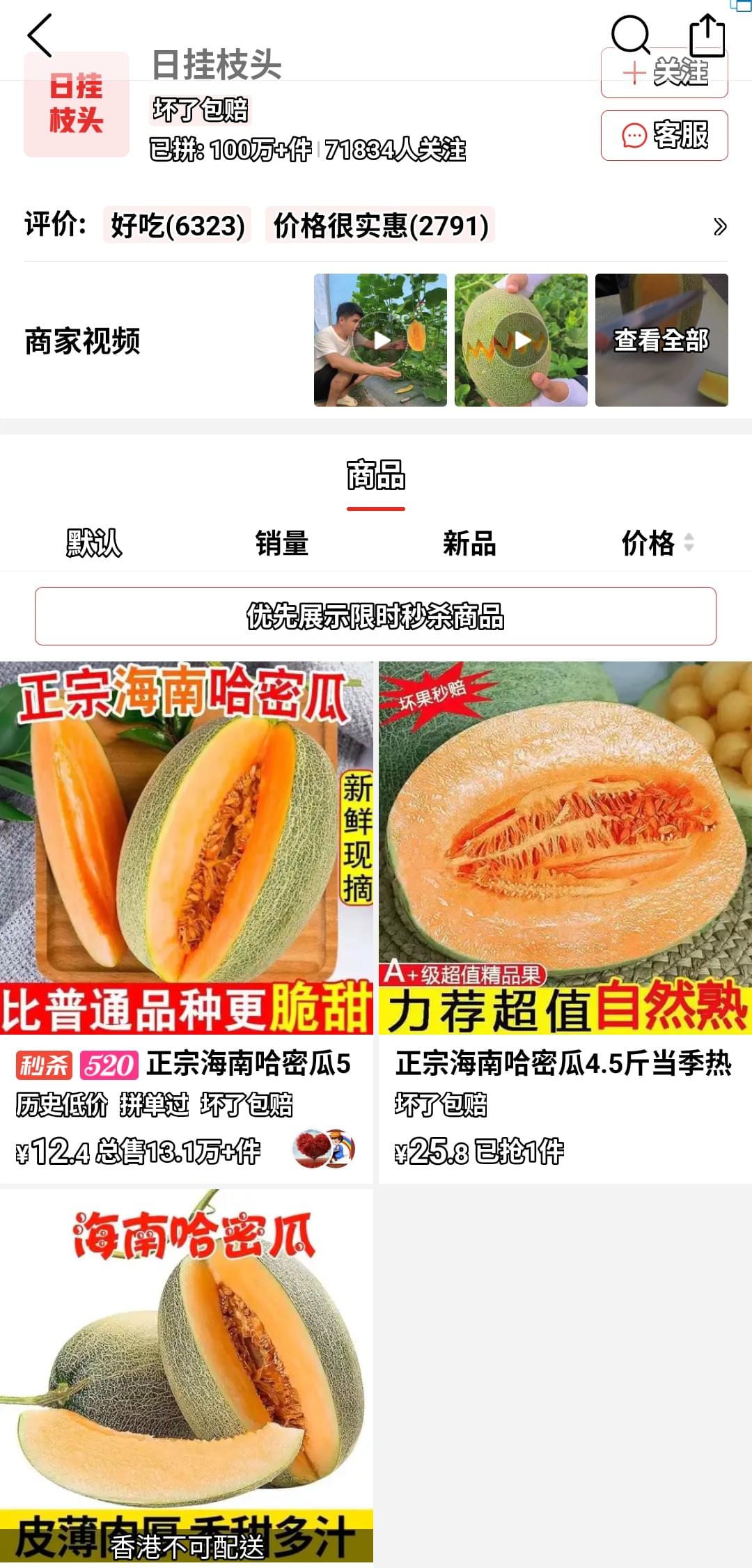Tap 优先展示限时秒杀商品 button

[375, 616]
